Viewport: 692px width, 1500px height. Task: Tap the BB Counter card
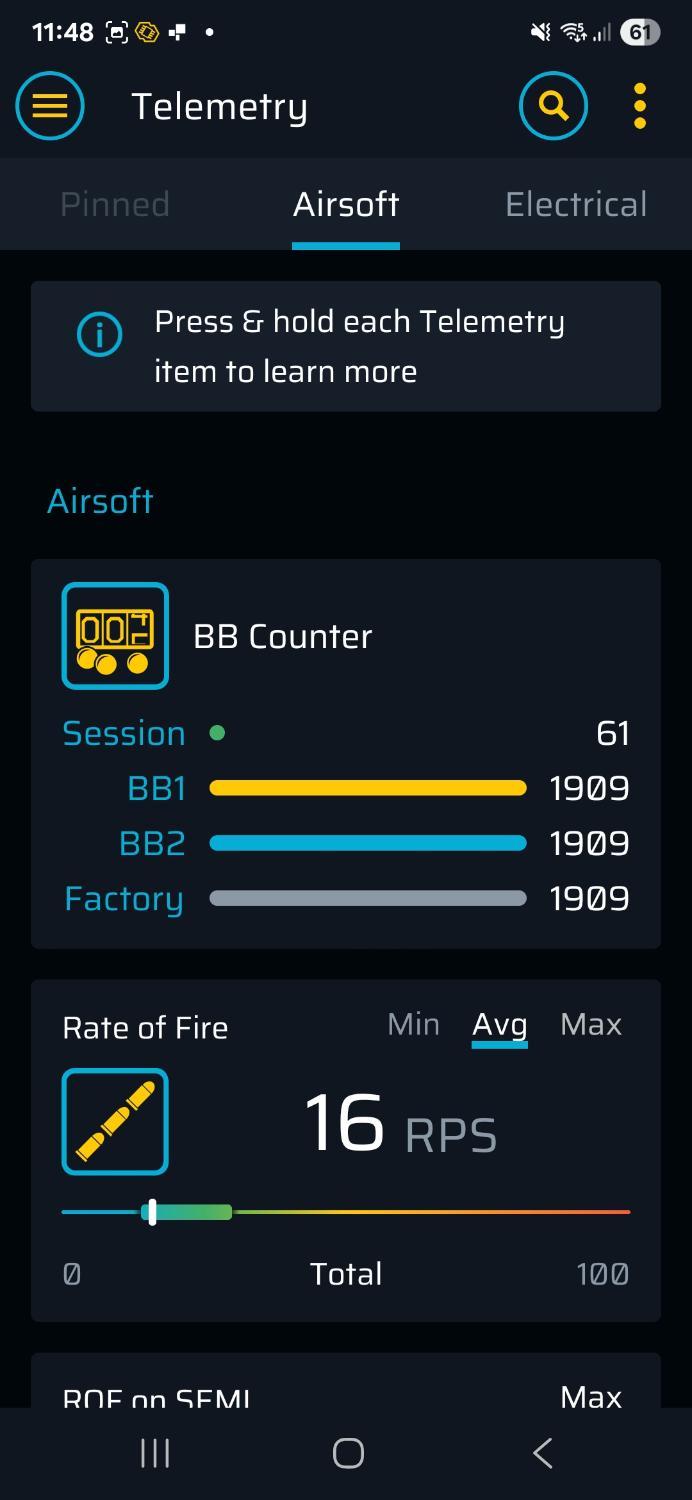(x=345, y=752)
